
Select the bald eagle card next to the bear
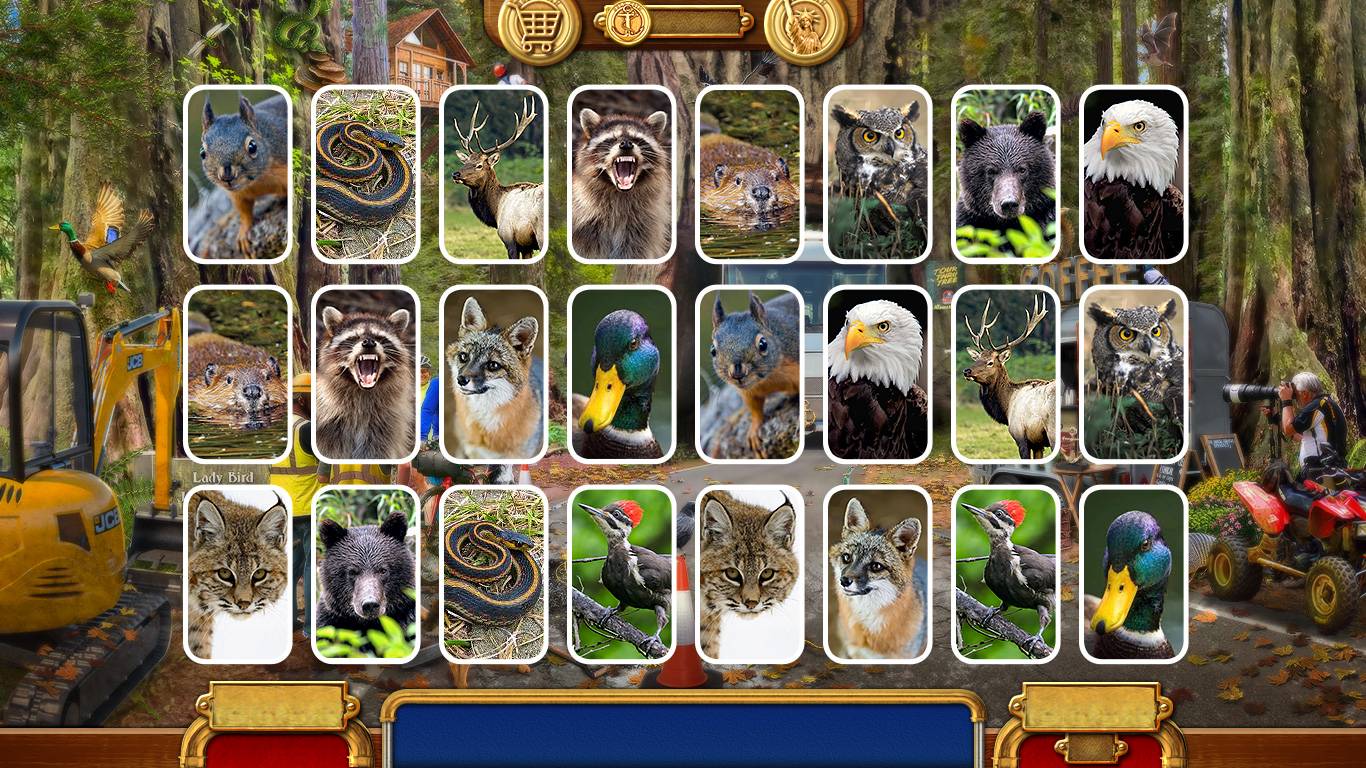click(1134, 174)
